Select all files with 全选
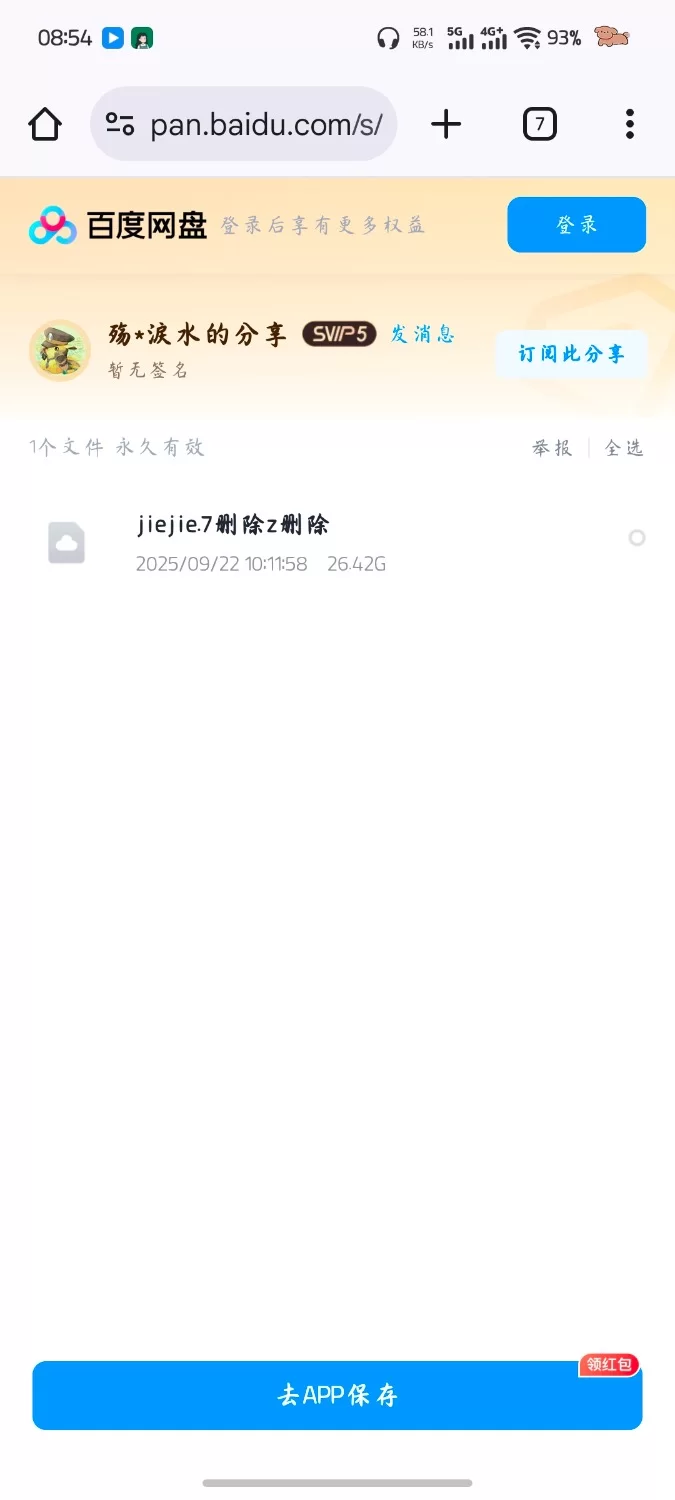The width and height of the screenshot is (675, 1500). pos(624,448)
